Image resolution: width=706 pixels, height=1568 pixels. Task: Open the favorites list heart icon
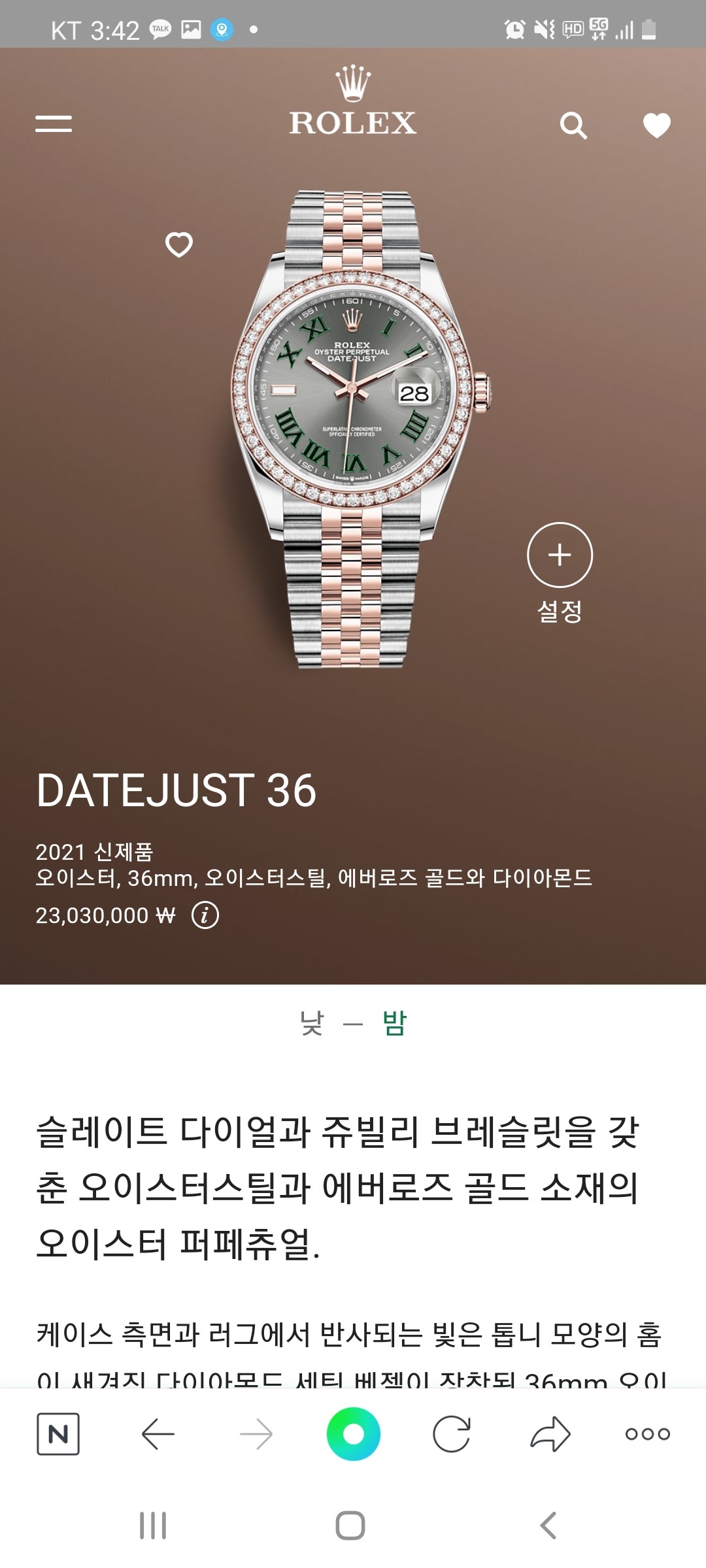click(x=656, y=125)
